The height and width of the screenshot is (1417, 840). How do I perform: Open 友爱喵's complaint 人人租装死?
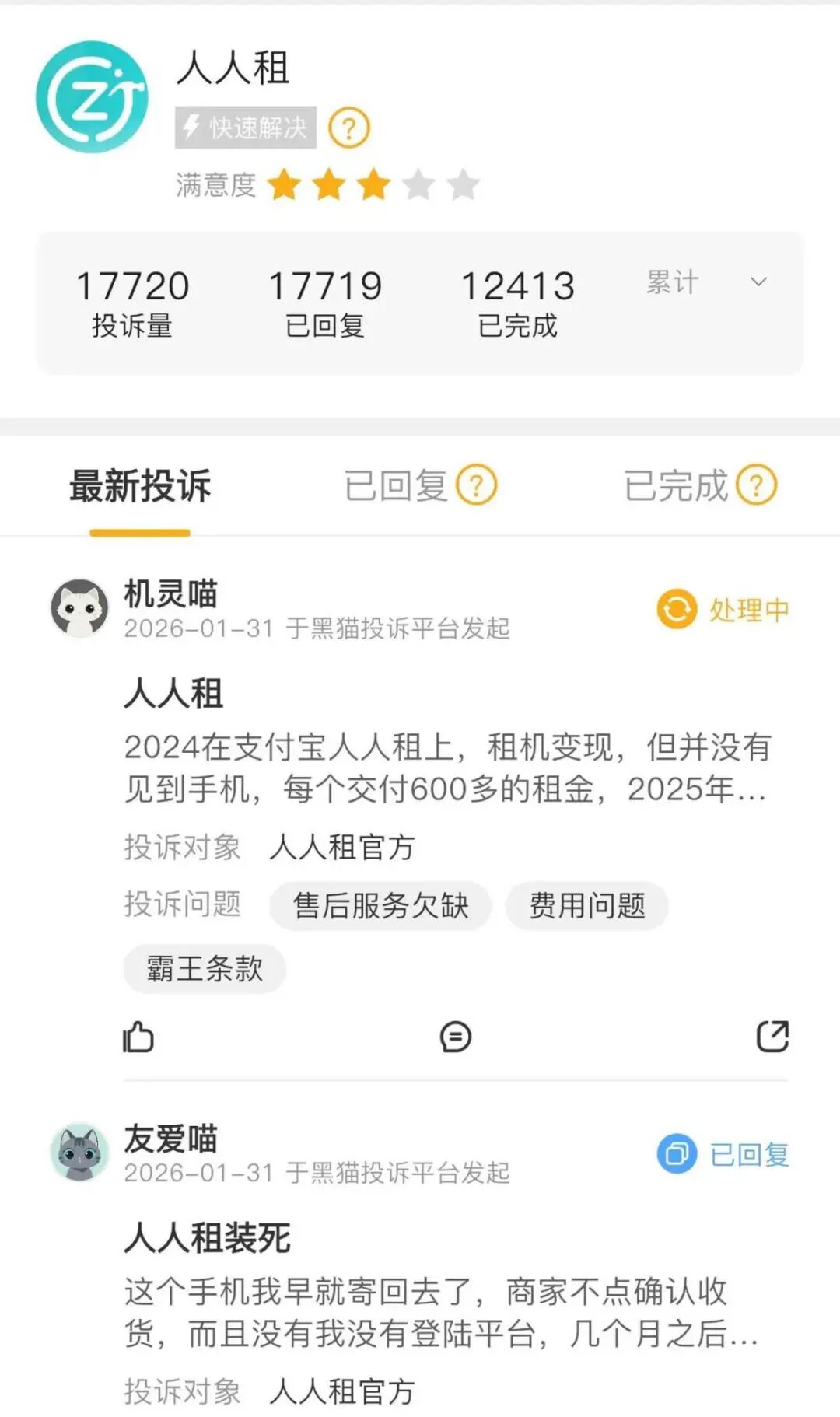(x=208, y=1237)
